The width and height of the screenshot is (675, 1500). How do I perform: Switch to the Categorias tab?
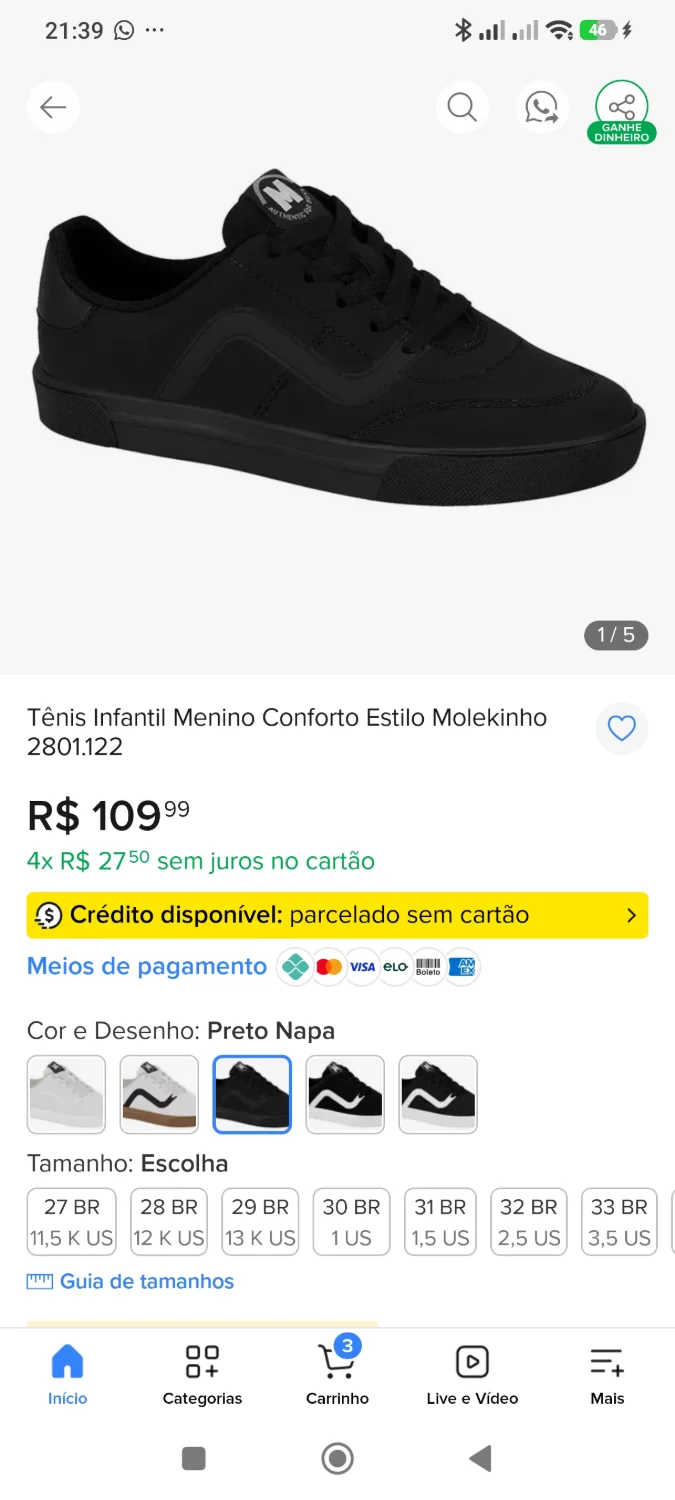tap(202, 1376)
